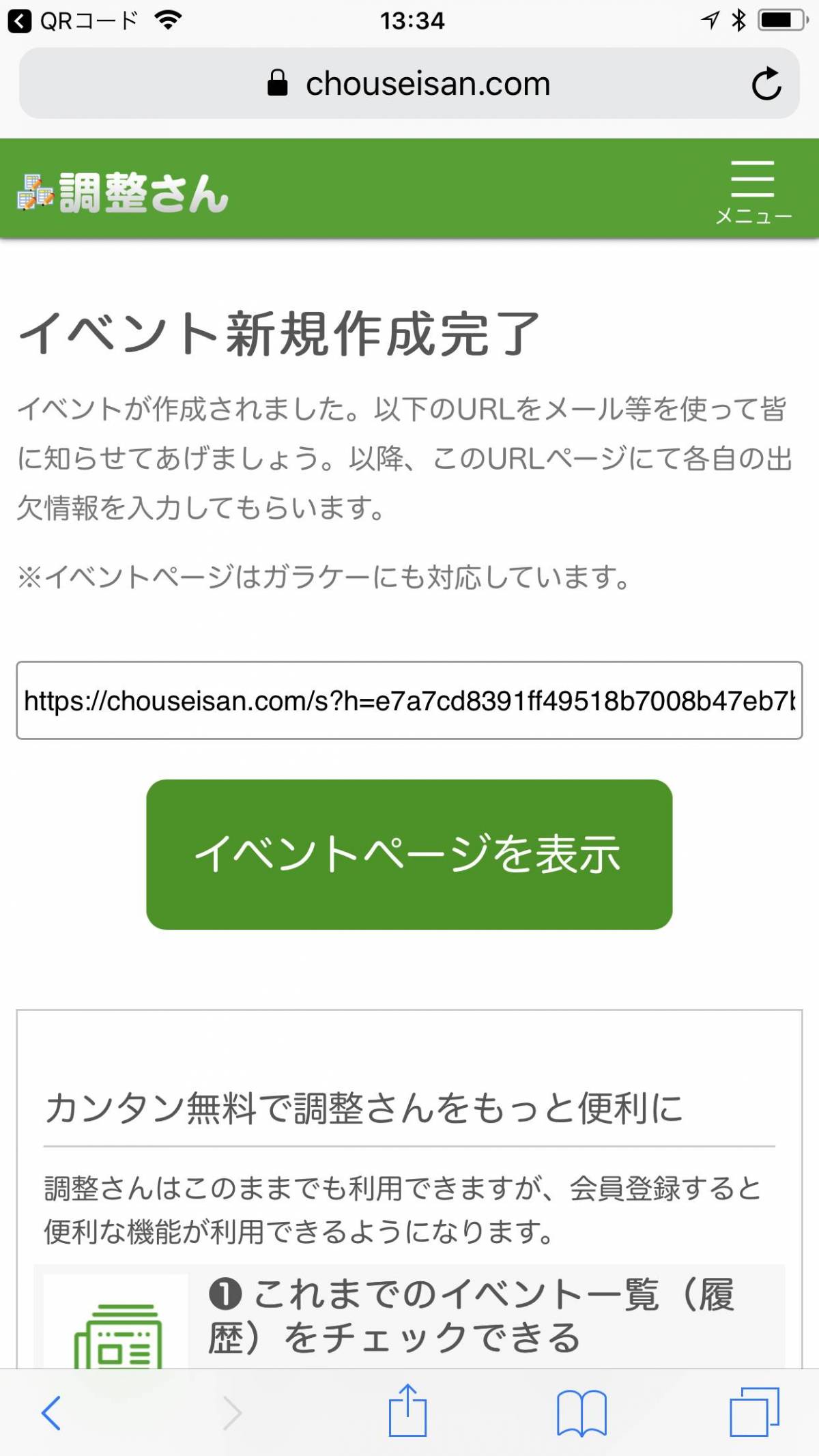Reload the chouseisan.com page
This screenshot has width=819, height=1456.
766,84
